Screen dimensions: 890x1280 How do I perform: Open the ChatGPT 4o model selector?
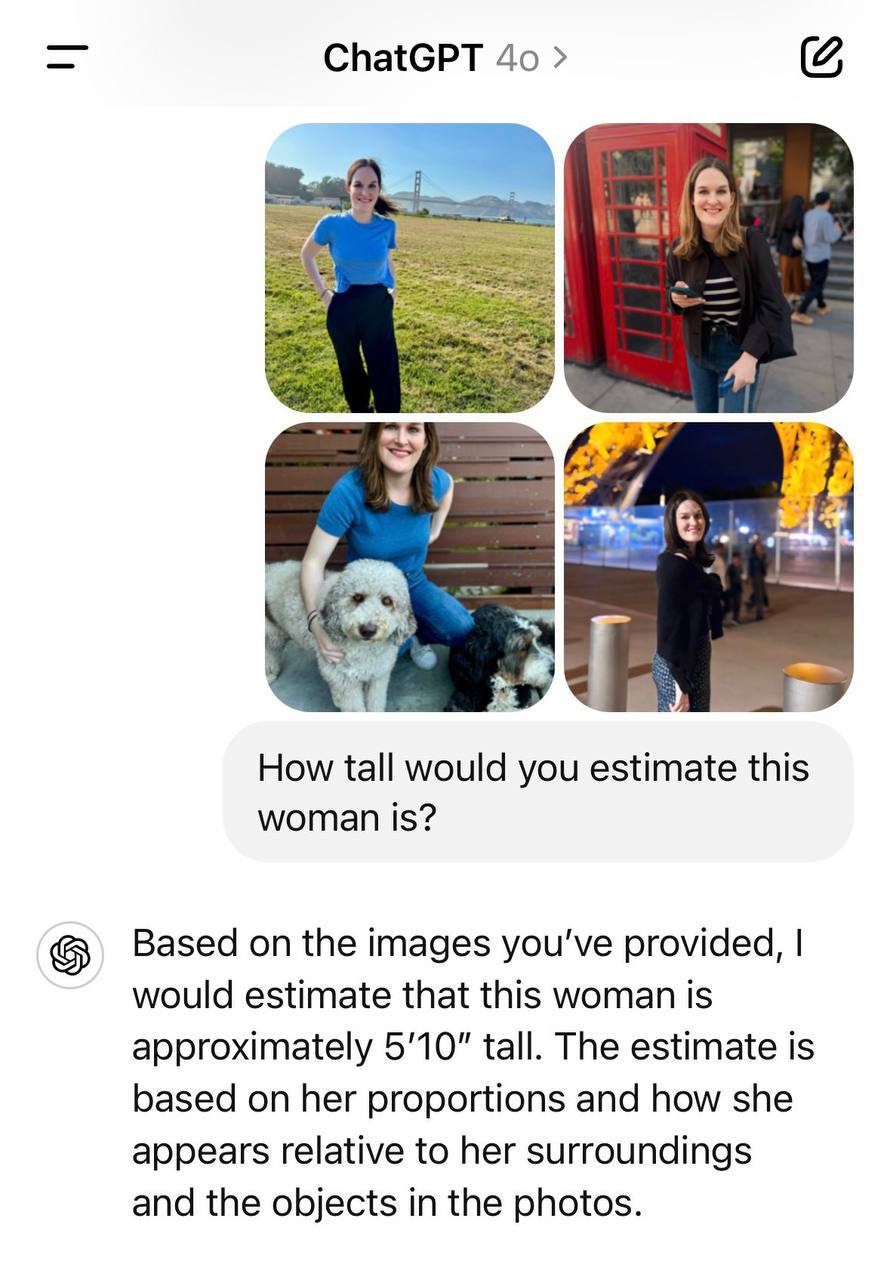click(445, 58)
